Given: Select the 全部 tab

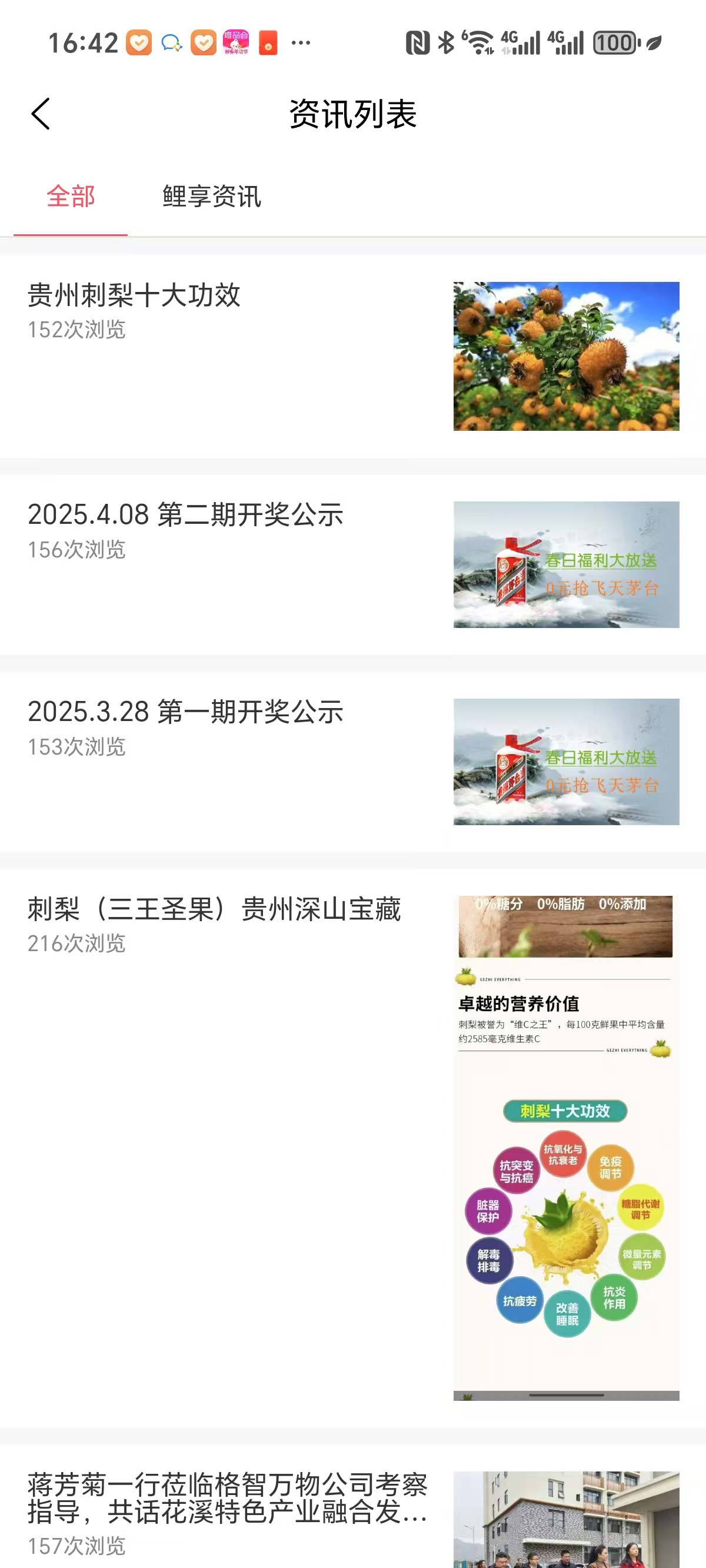Looking at the screenshot, I should pos(71,197).
